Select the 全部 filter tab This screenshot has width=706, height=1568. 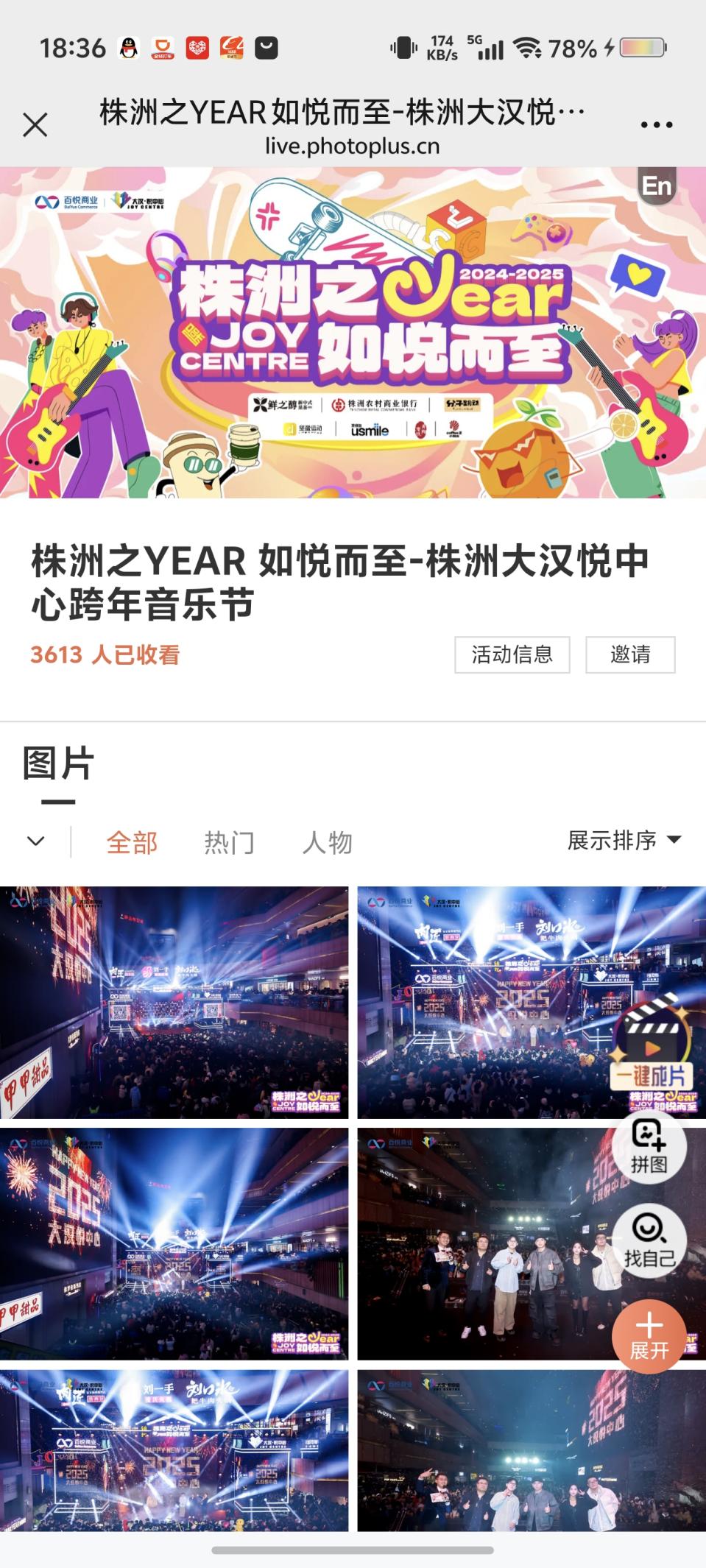pos(132,842)
